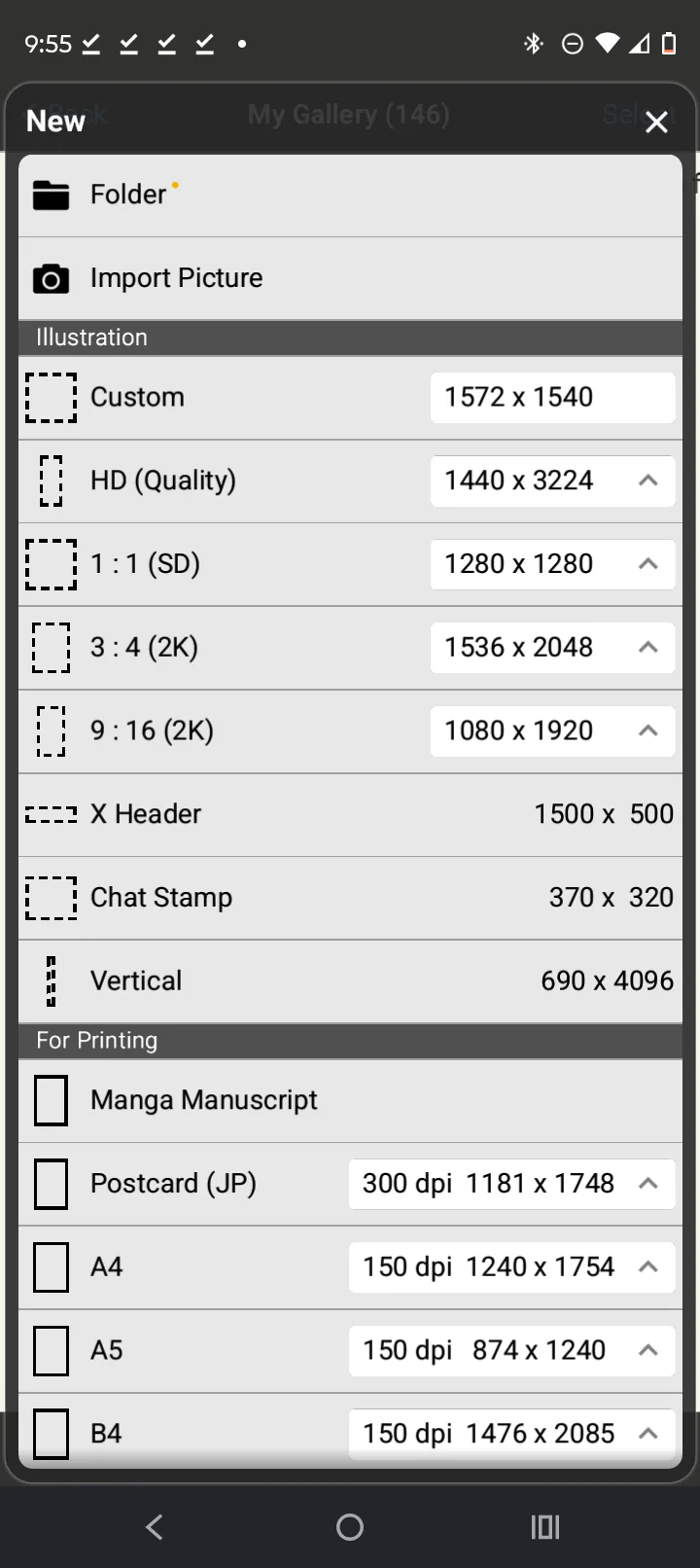Viewport: 700px width, 1568px height.
Task: Expand the A4 dpi size dropdown
Action: pyautogui.click(x=647, y=1267)
